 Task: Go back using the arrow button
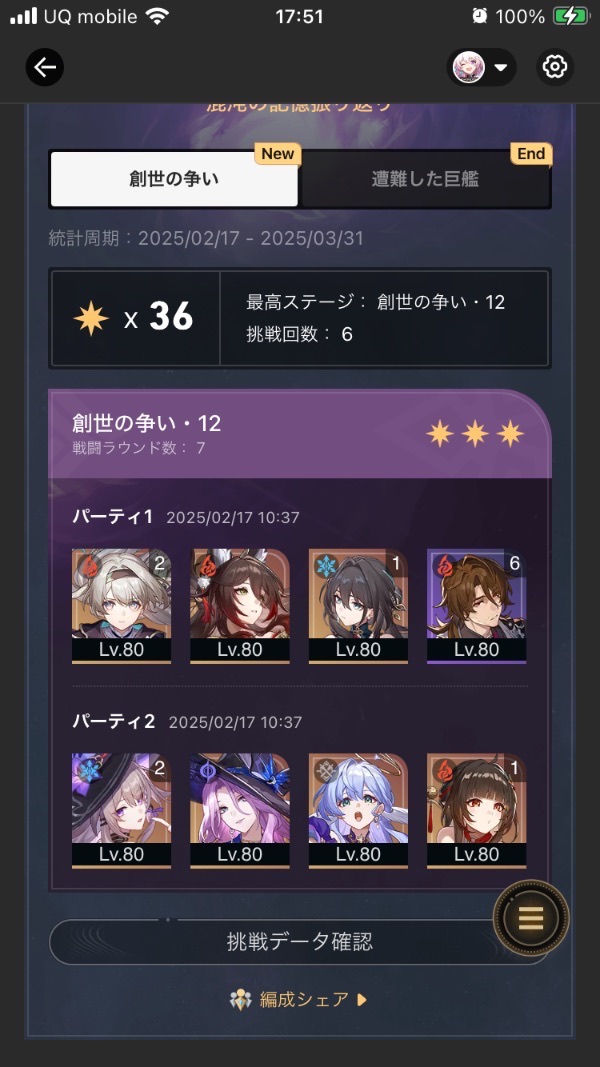click(x=45, y=67)
